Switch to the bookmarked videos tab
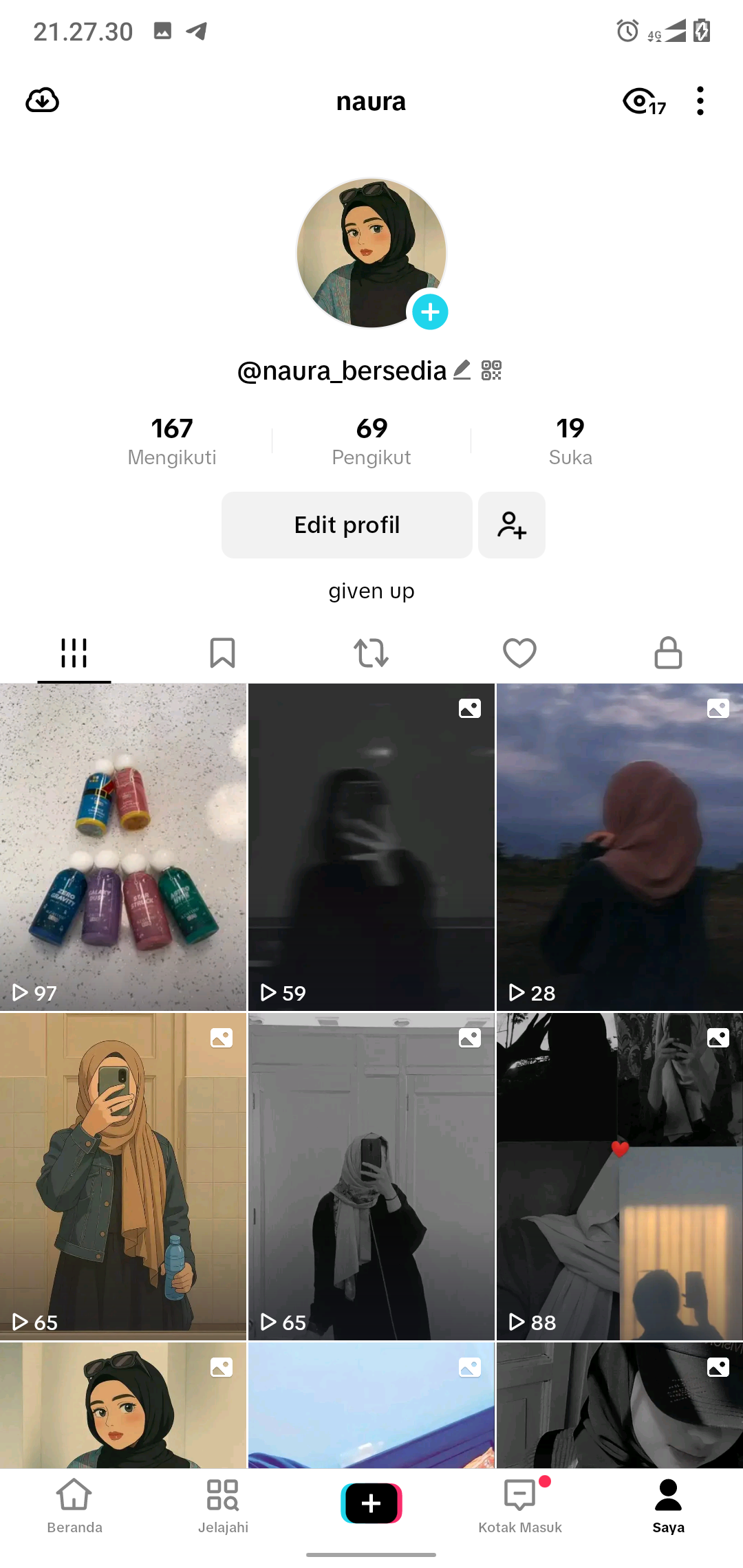Viewport: 743px width, 1568px height. [x=222, y=653]
